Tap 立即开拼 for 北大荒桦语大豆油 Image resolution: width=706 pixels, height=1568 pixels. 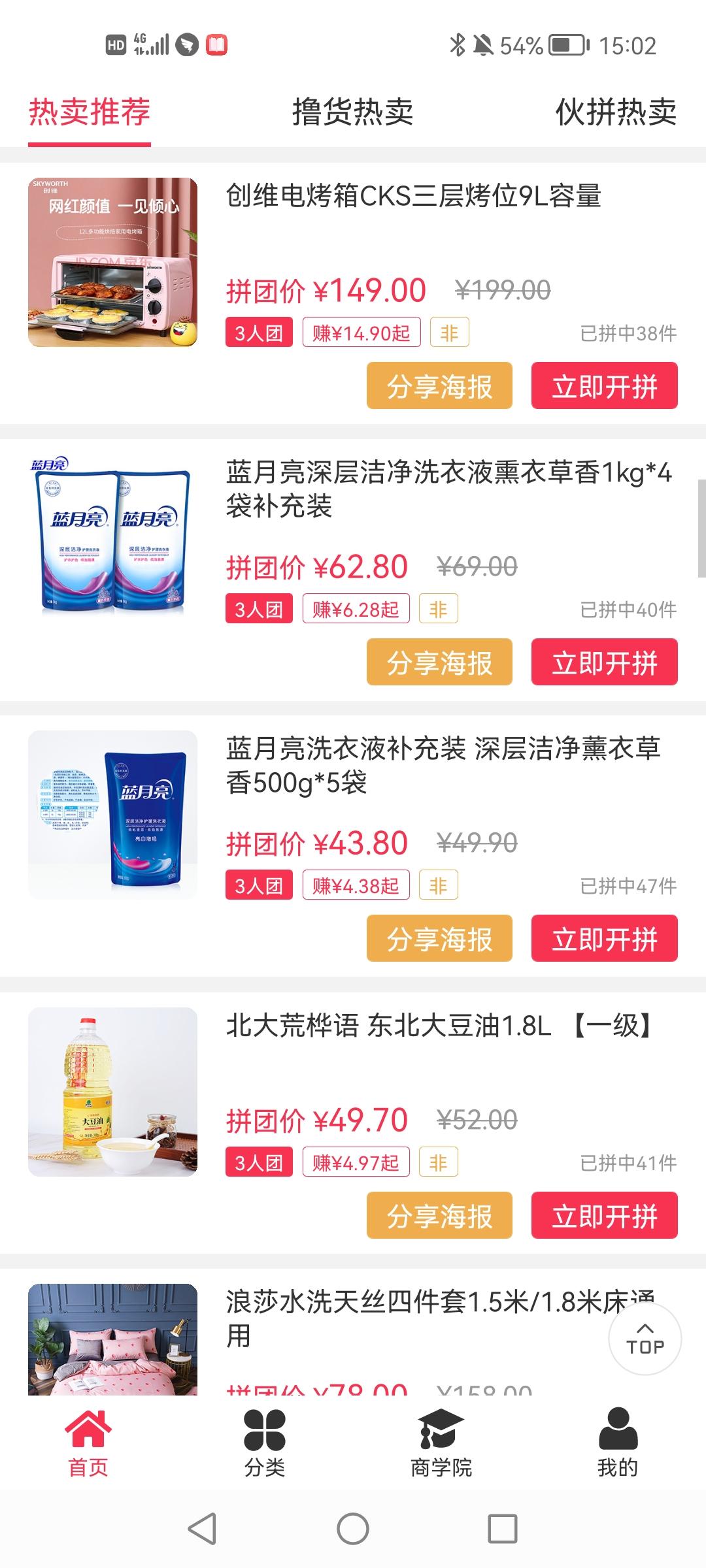(604, 1216)
